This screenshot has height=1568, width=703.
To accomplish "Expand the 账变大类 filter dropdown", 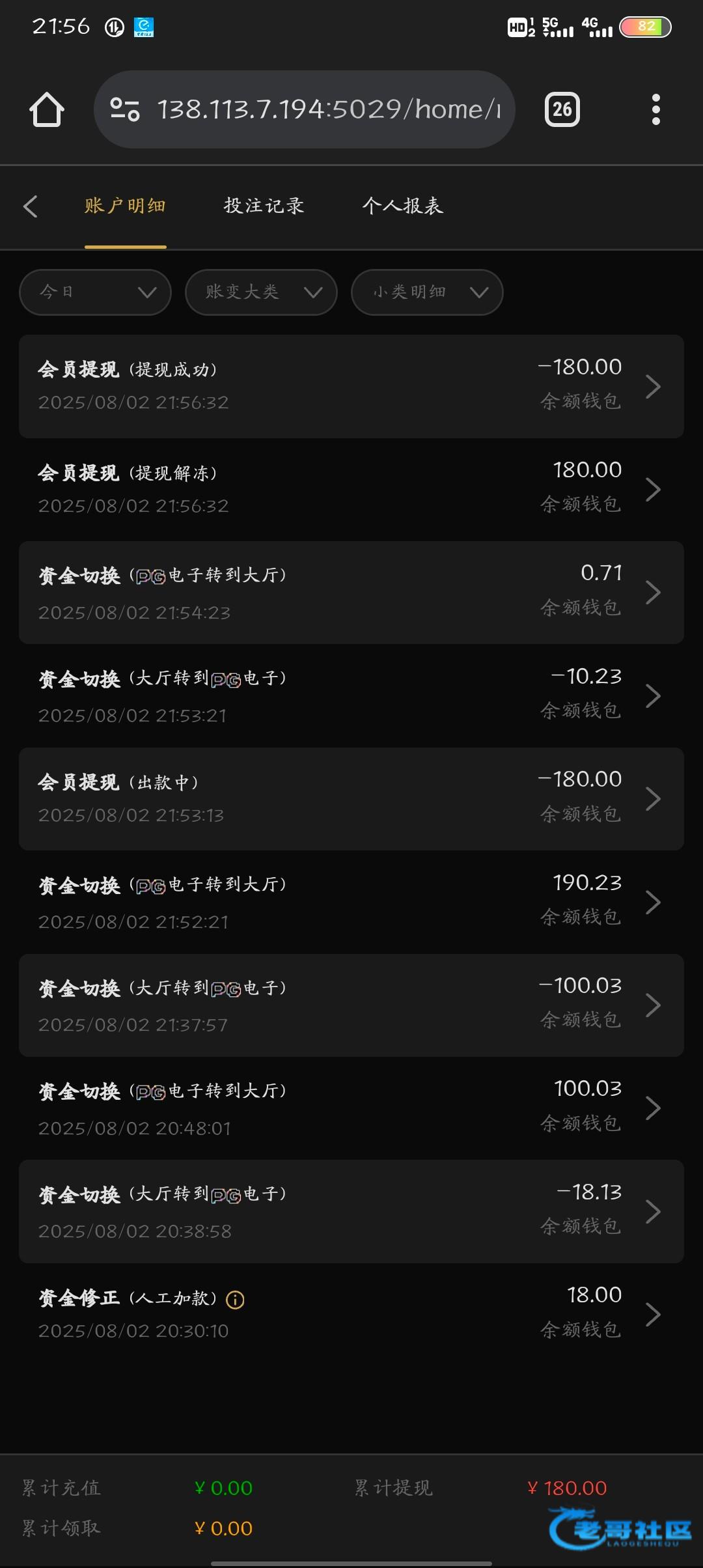I will coord(261,292).
